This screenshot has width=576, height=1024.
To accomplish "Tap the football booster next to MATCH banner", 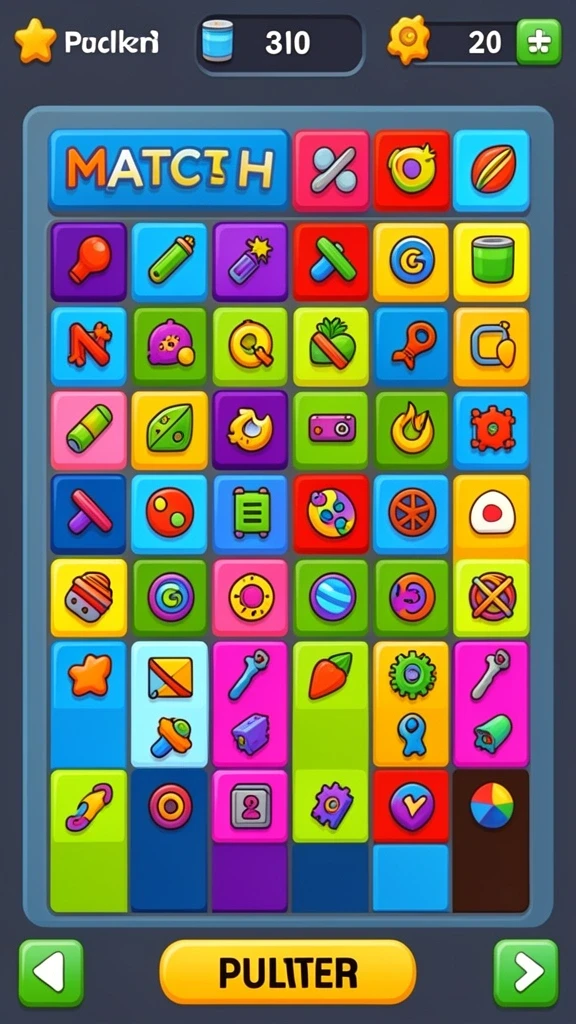I will click(x=491, y=170).
